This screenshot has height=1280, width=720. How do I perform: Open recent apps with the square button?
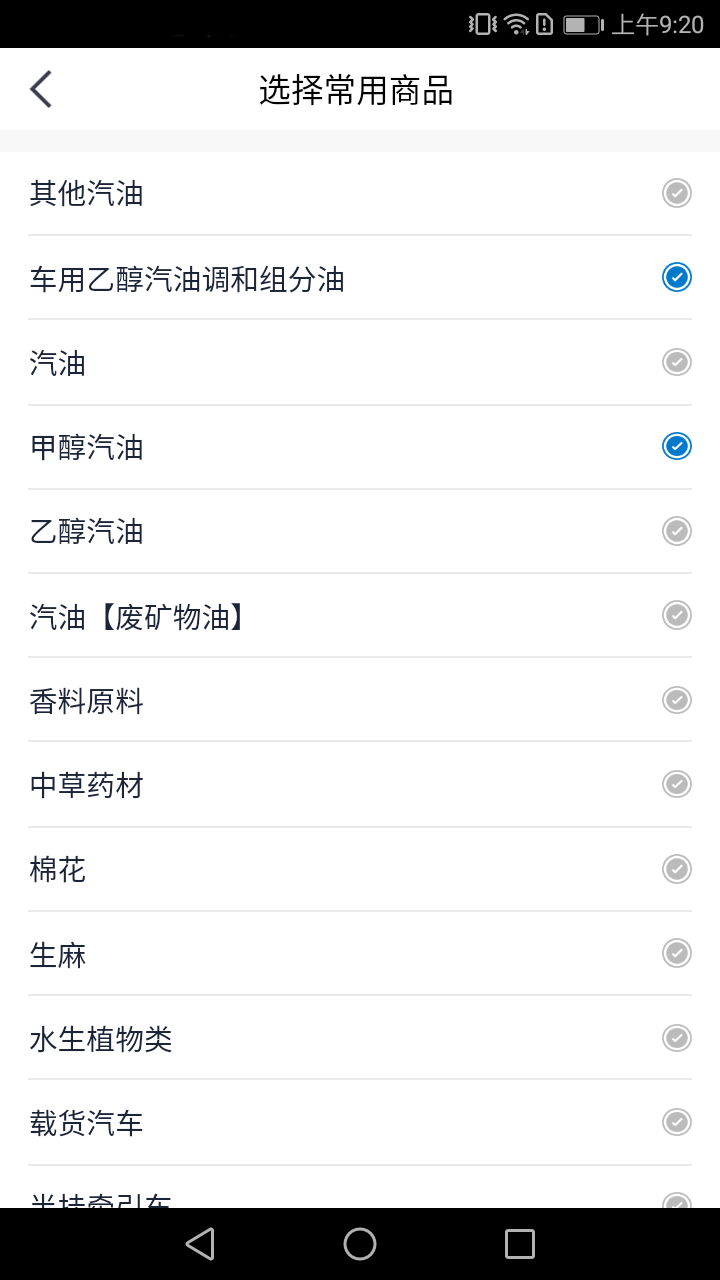[519, 1243]
